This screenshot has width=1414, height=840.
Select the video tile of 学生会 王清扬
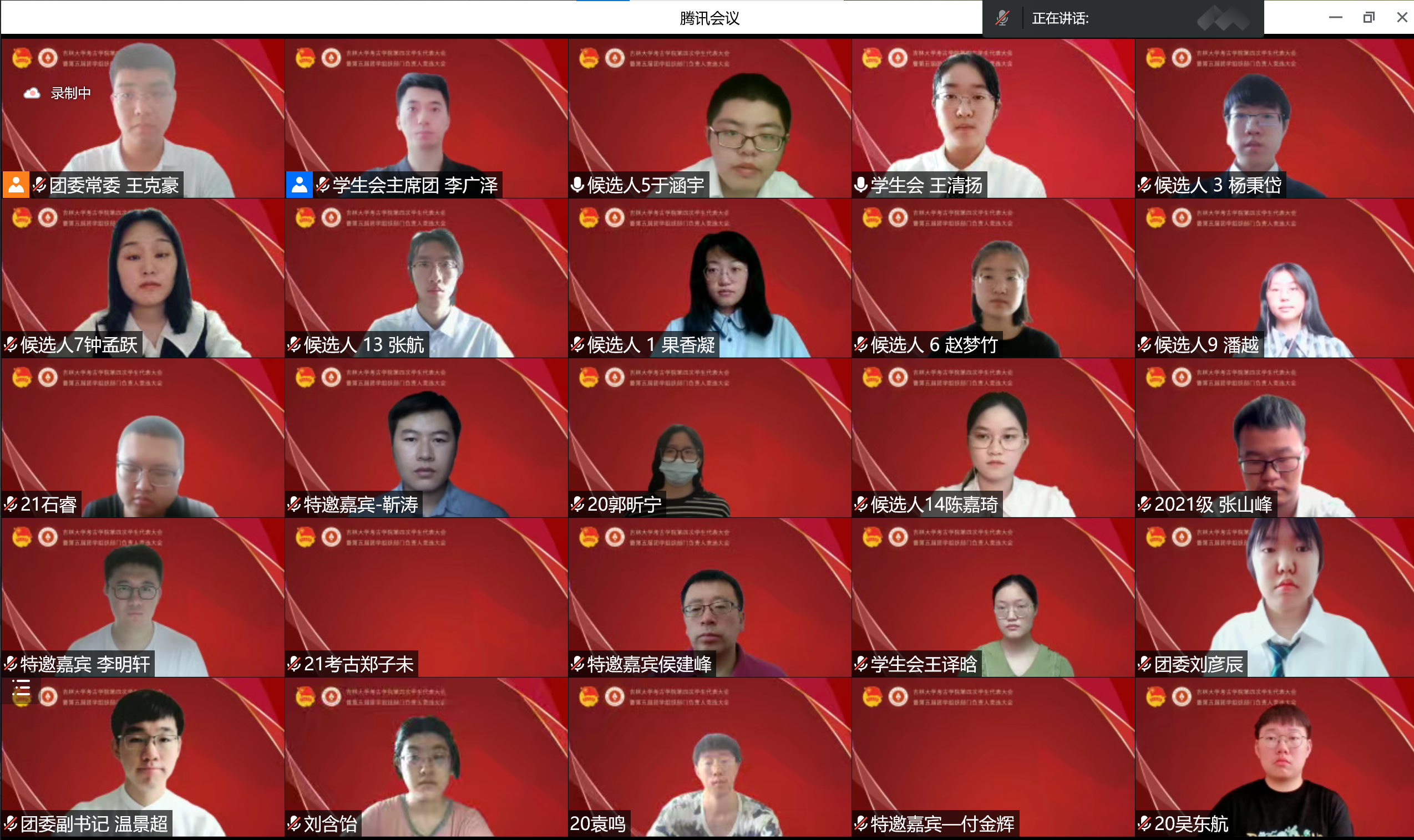pos(993,118)
